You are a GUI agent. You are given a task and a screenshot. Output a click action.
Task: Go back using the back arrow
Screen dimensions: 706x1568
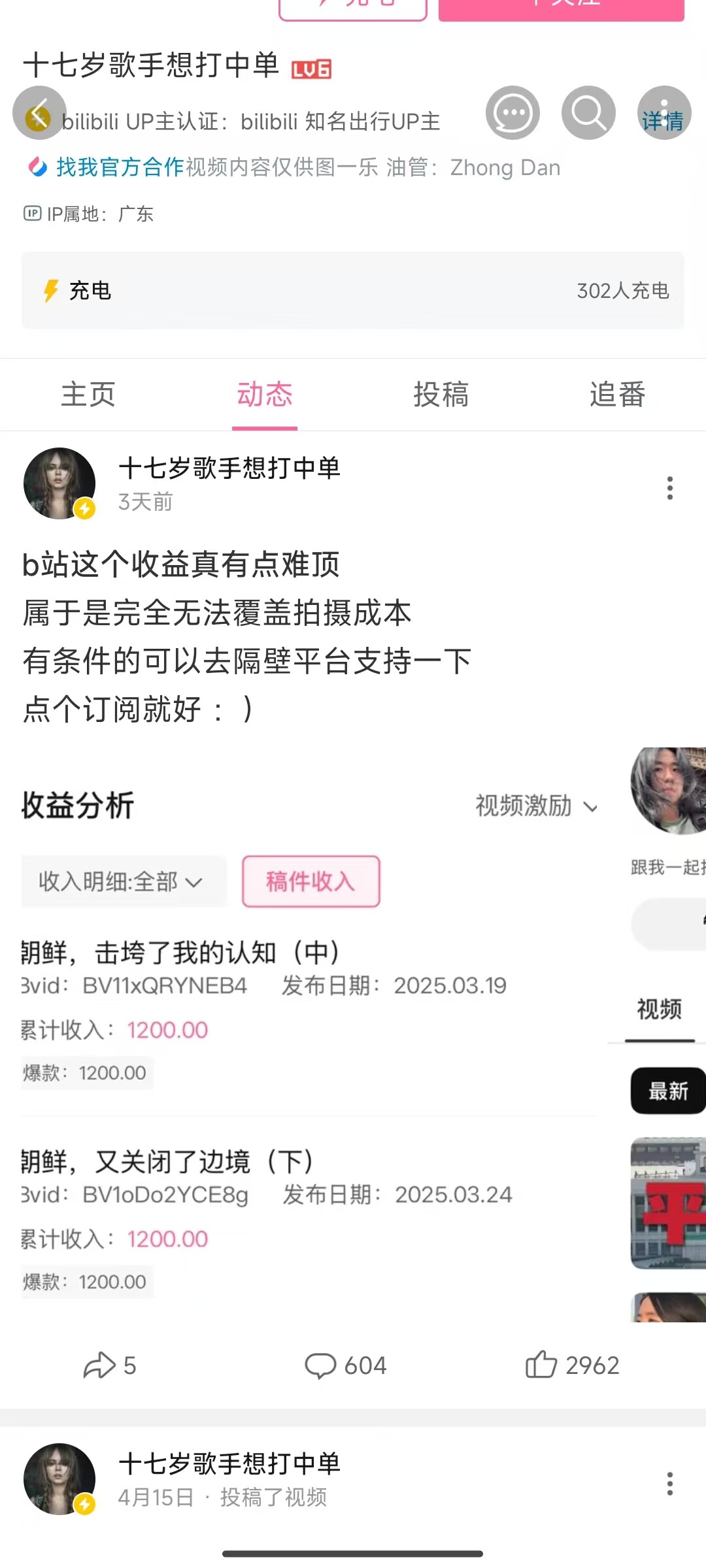[x=39, y=113]
